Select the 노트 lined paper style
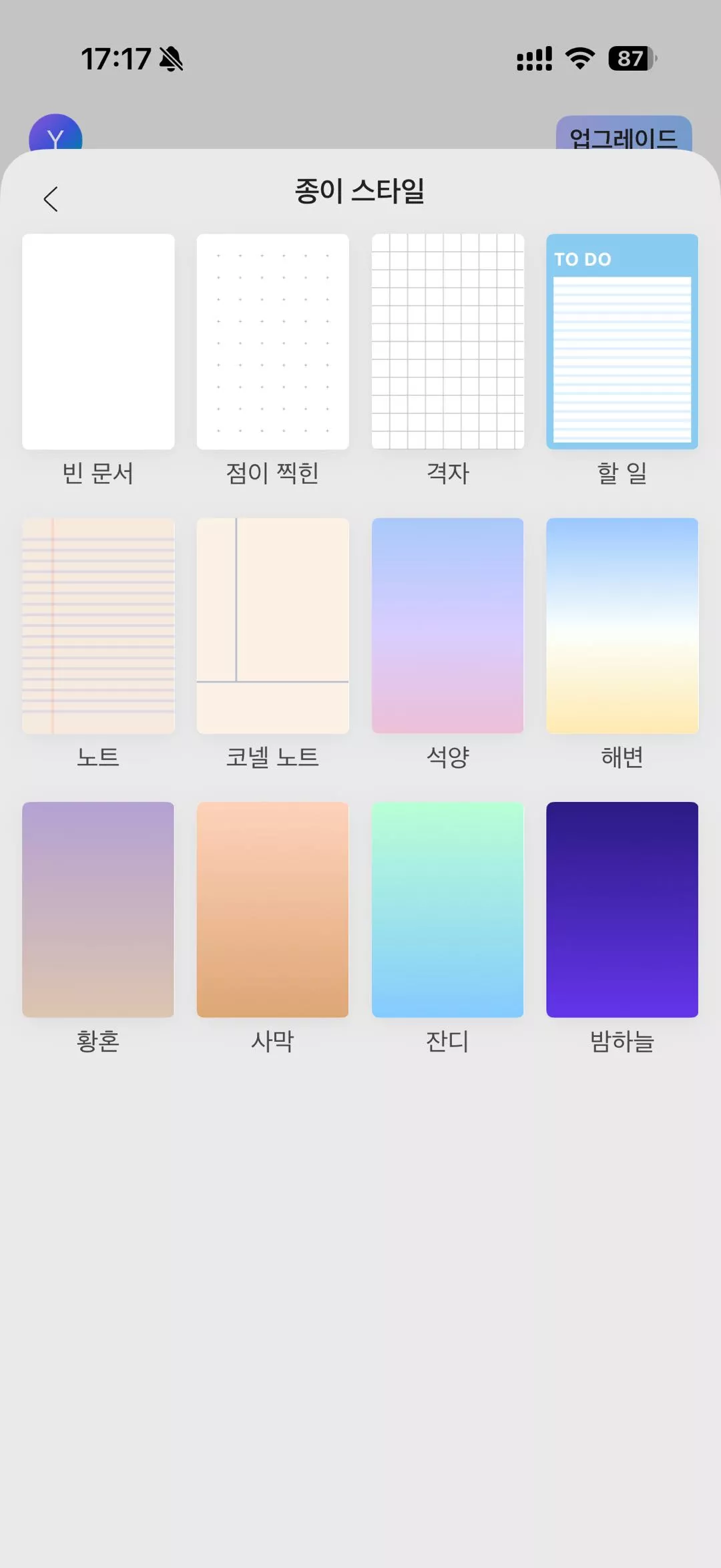The image size is (721, 1568). [x=98, y=626]
